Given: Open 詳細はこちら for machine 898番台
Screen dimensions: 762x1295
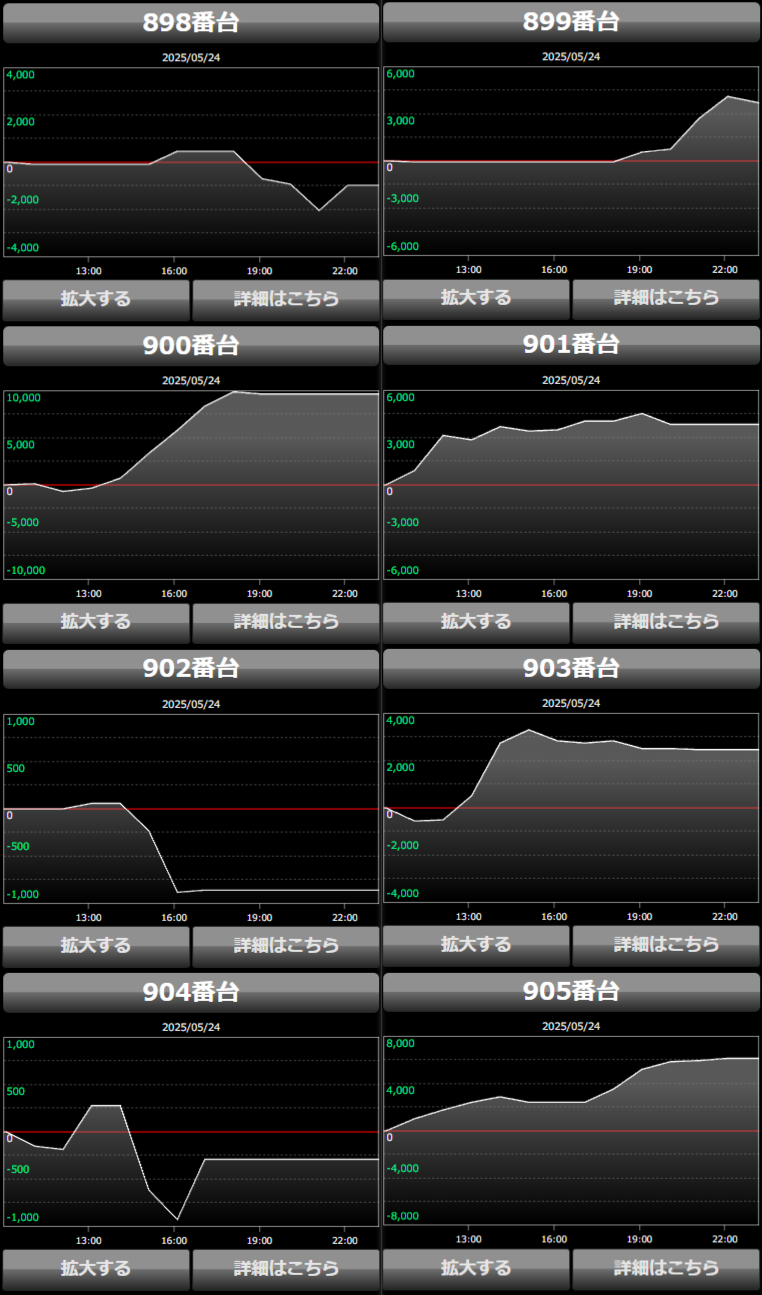Looking at the screenshot, I should coord(286,298).
